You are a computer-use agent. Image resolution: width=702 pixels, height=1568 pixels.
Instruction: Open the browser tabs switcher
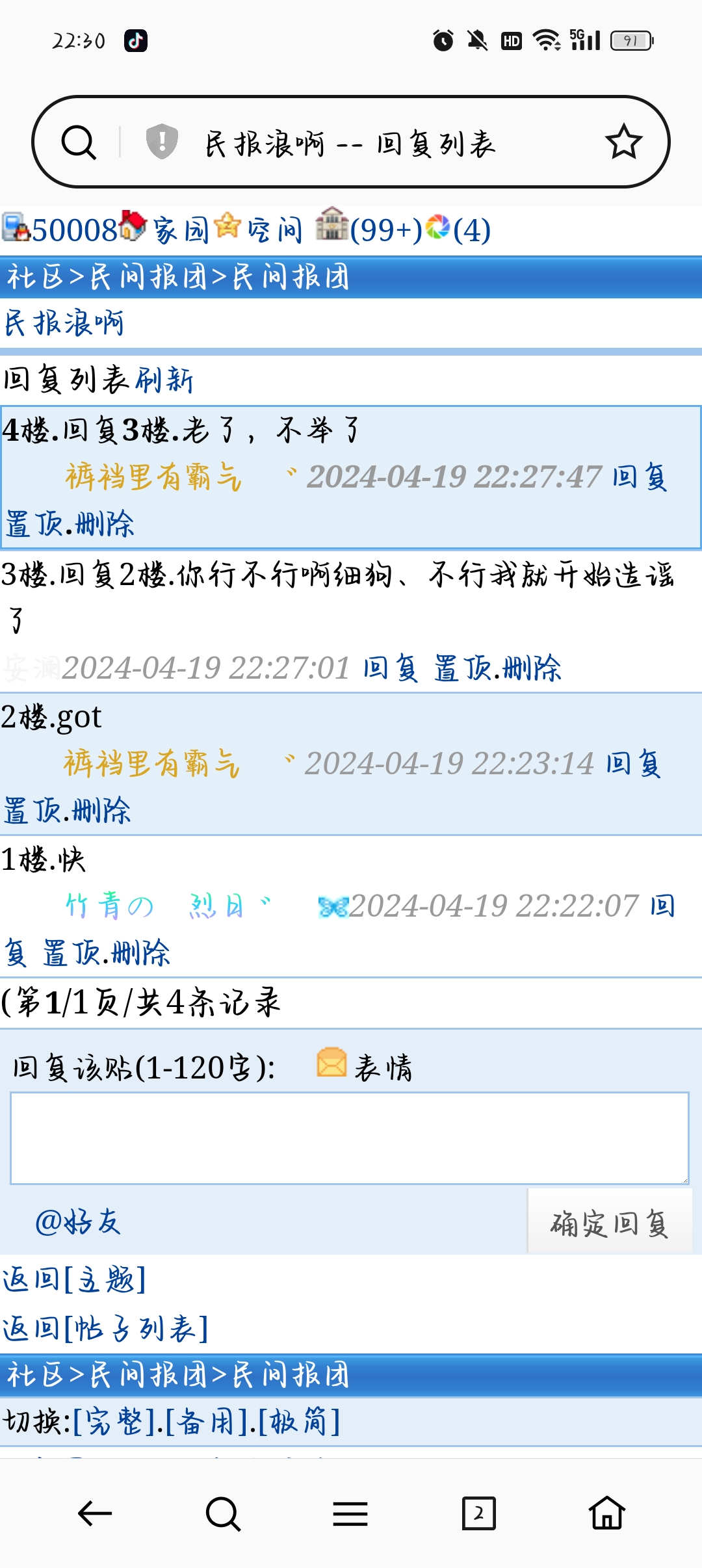(478, 1513)
